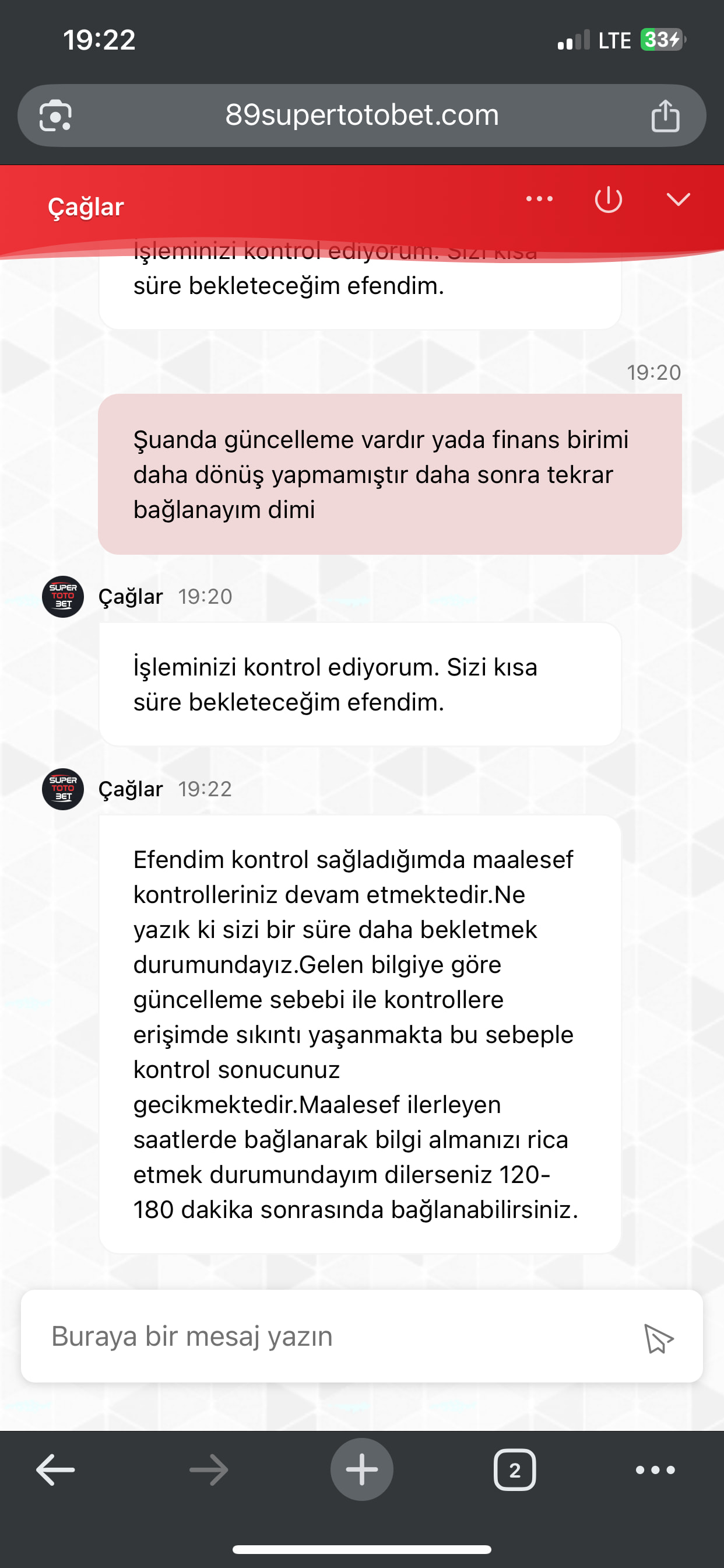Image resolution: width=724 pixels, height=1568 pixels.
Task: Minimize the chat window with the chevron
Action: tap(678, 199)
